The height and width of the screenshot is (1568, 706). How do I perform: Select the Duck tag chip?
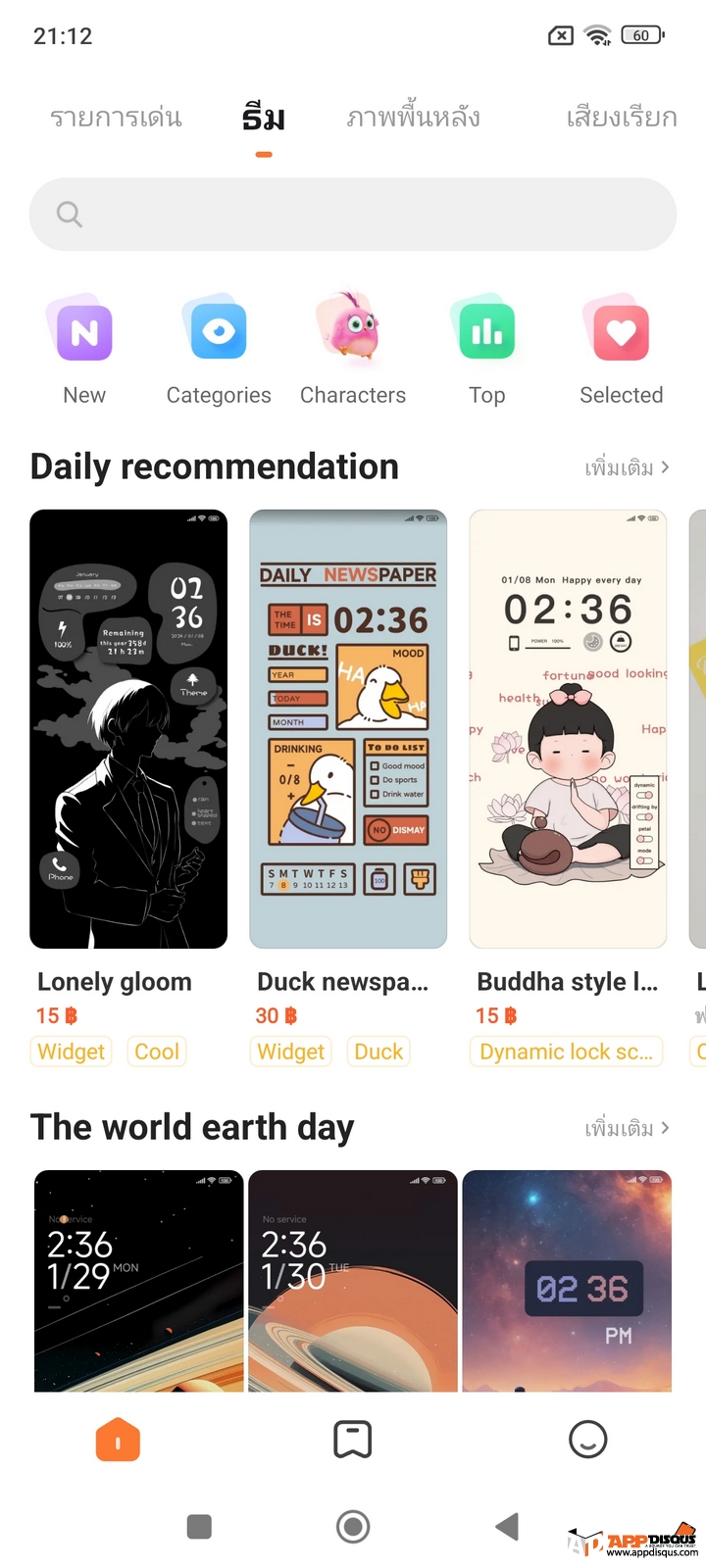[x=378, y=1052]
